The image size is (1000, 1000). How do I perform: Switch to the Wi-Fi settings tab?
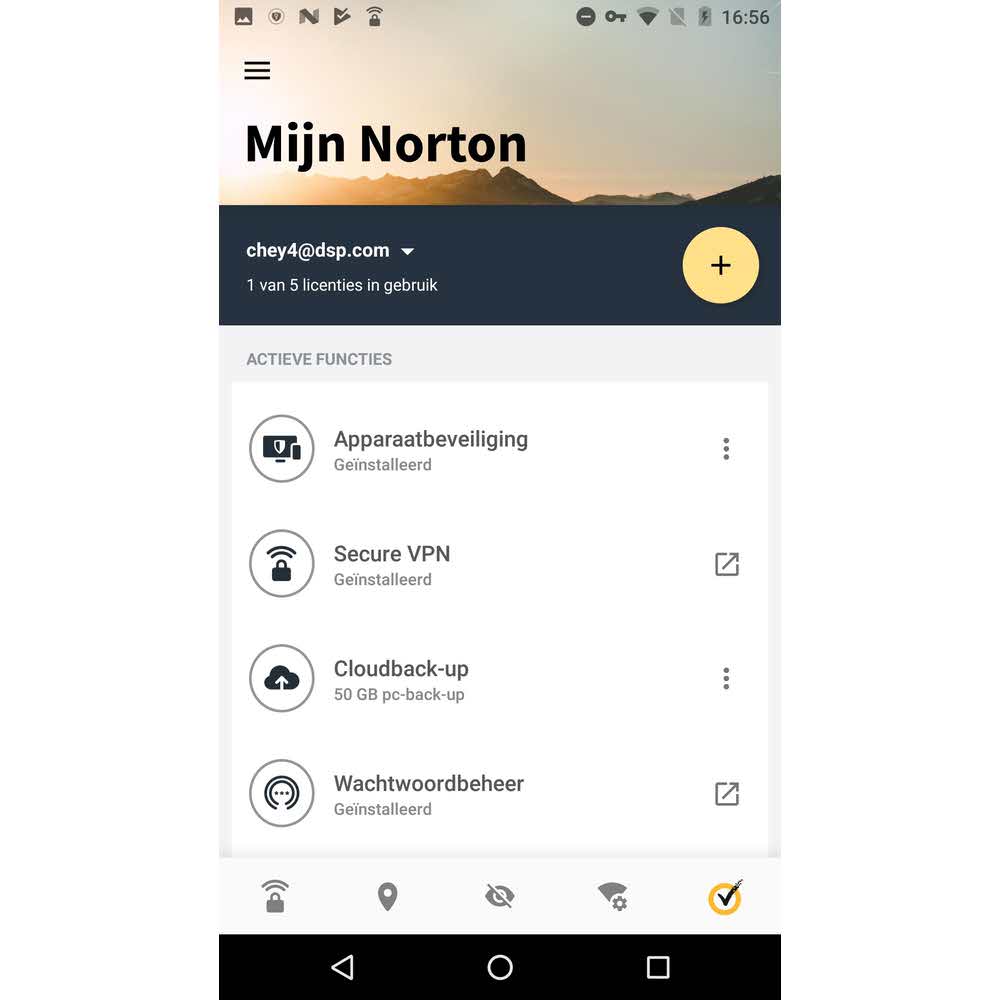click(612, 896)
